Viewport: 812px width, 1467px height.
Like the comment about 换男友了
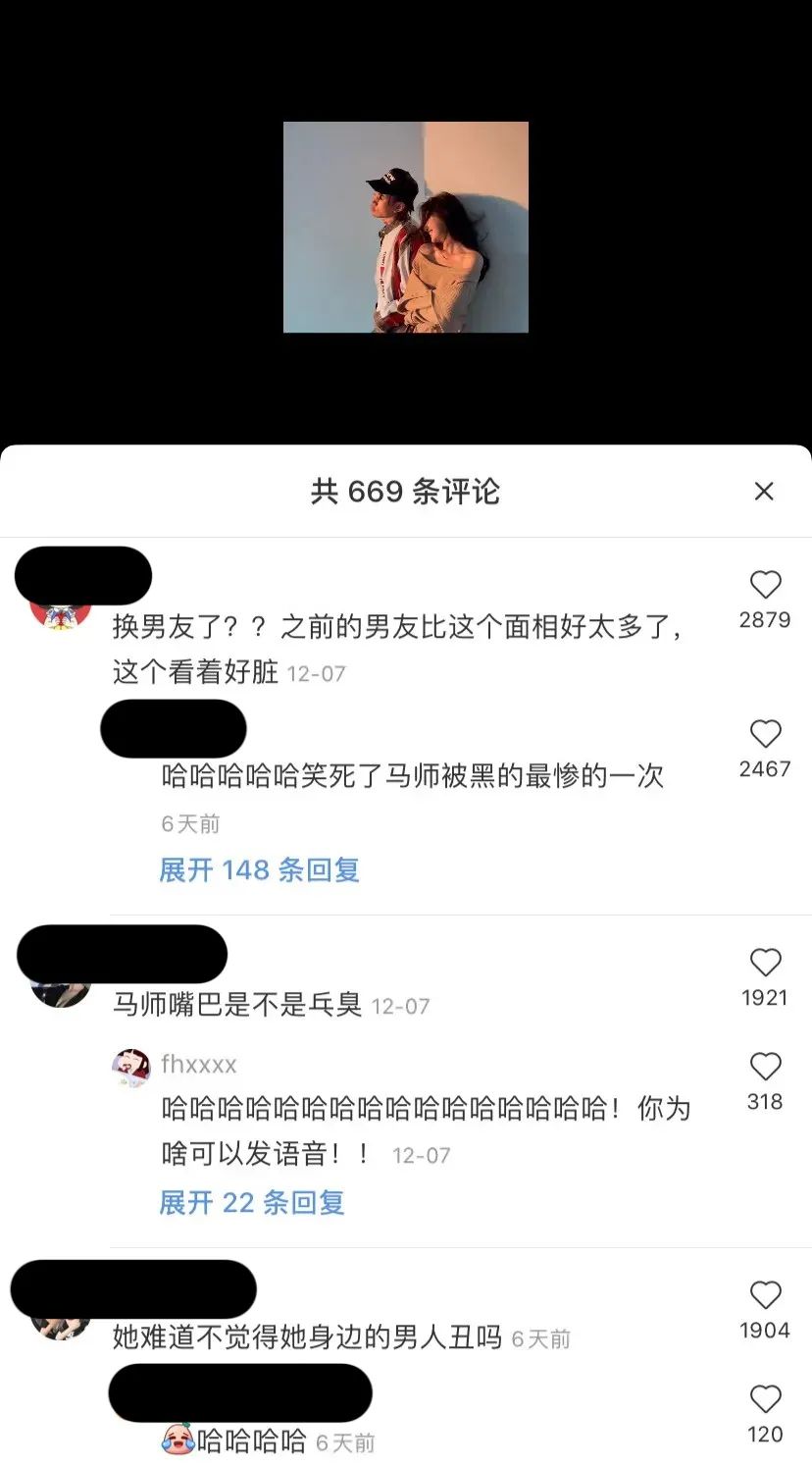pyautogui.click(x=765, y=585)
